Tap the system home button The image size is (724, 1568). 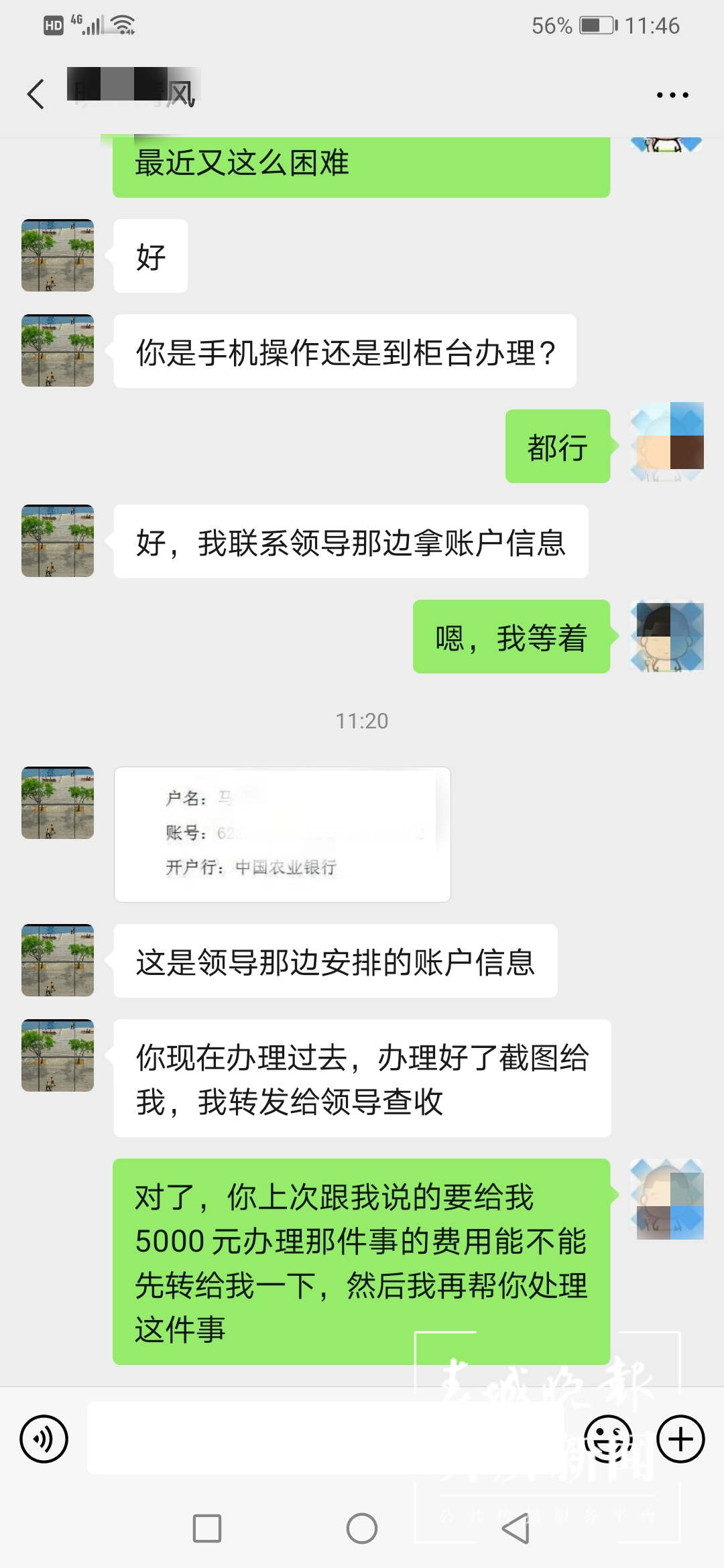[x=362, y=1528]
